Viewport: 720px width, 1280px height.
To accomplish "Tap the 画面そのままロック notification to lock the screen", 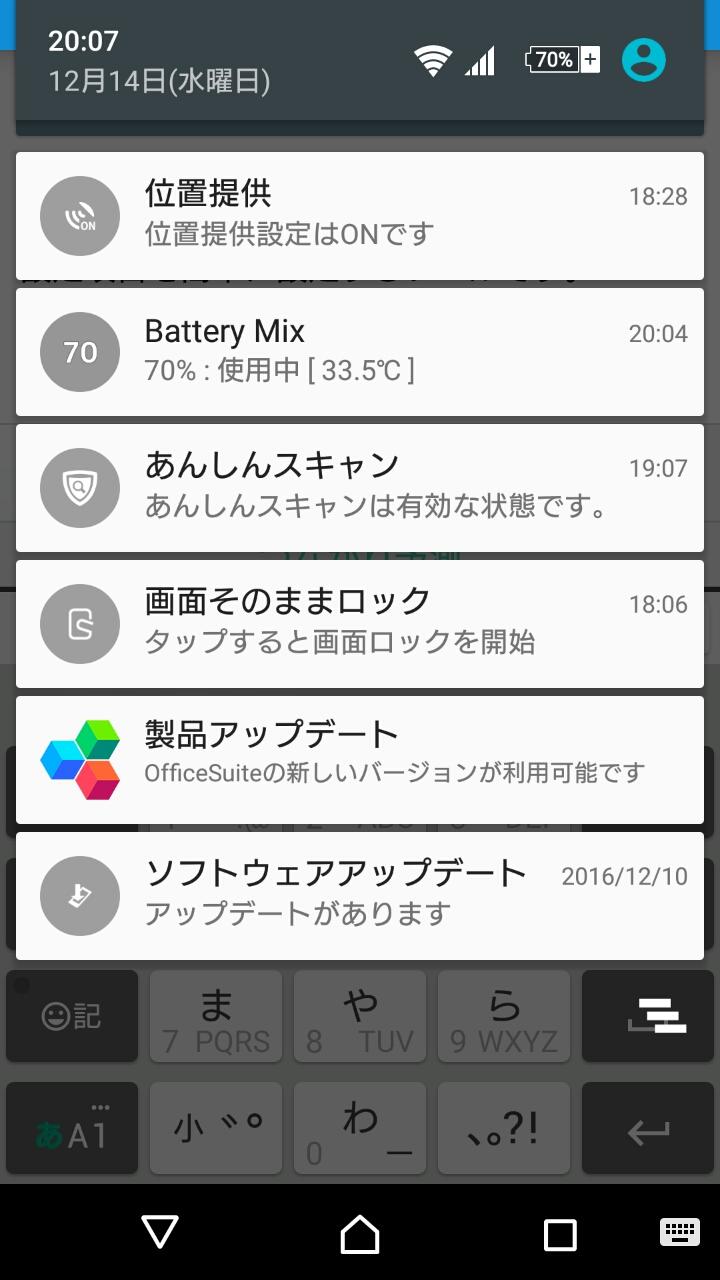I will tap(360, 624).
